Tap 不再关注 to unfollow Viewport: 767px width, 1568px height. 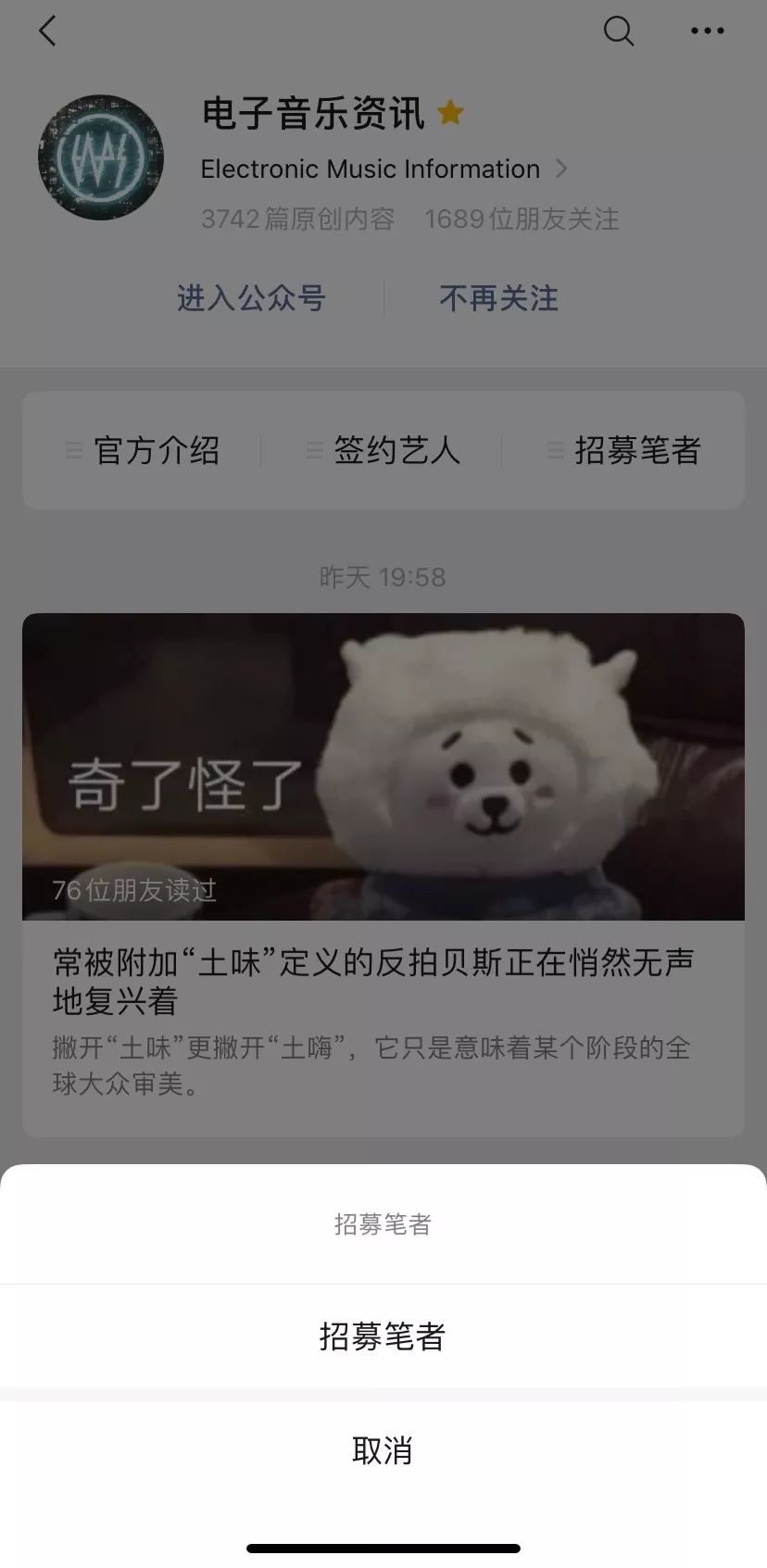click(499, 298)
